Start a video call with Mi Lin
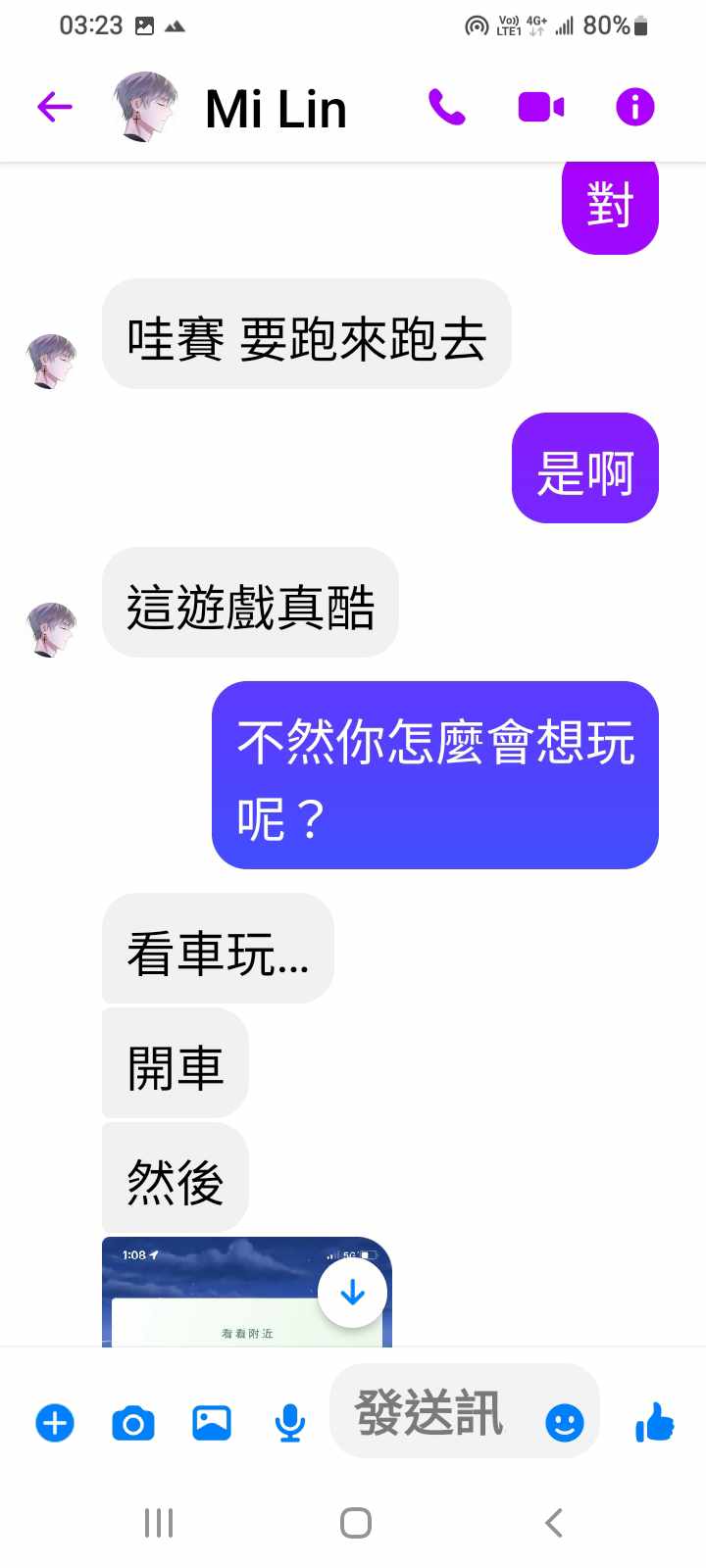 [x=540, y=107]
